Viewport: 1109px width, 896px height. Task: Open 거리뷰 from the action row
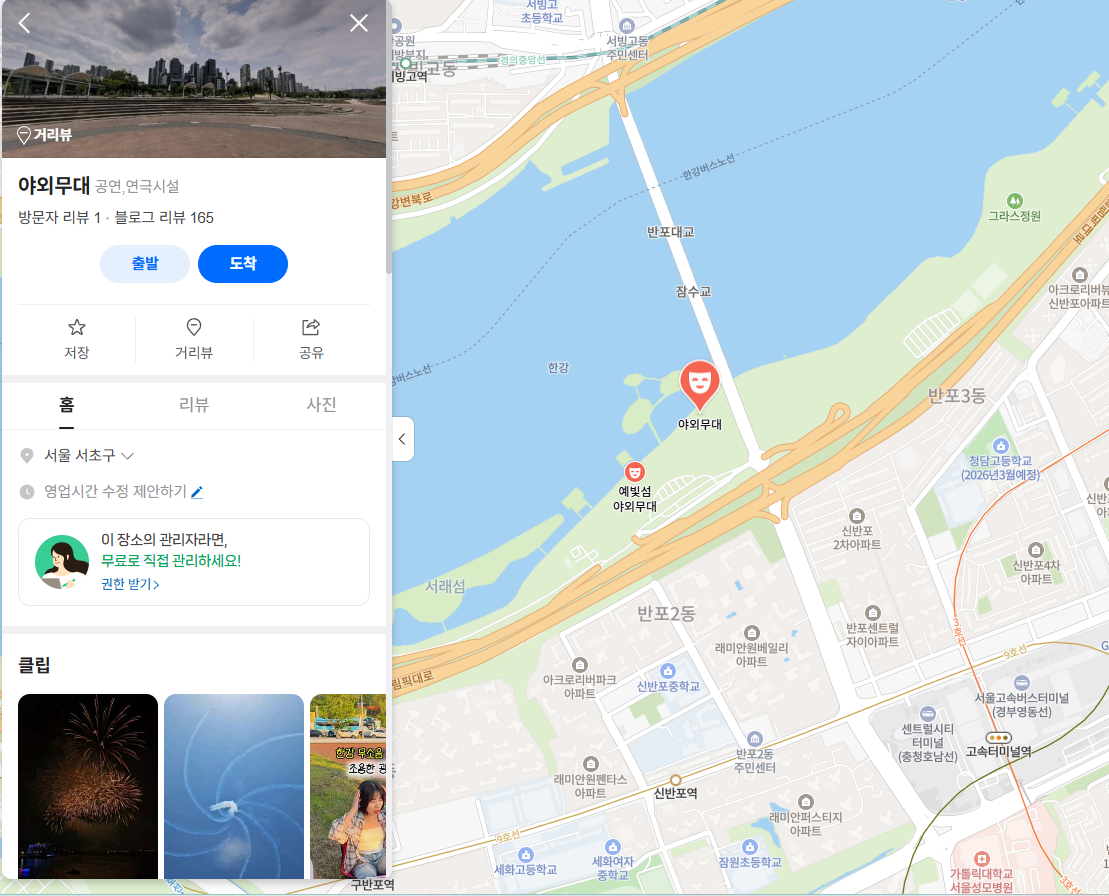194,339
